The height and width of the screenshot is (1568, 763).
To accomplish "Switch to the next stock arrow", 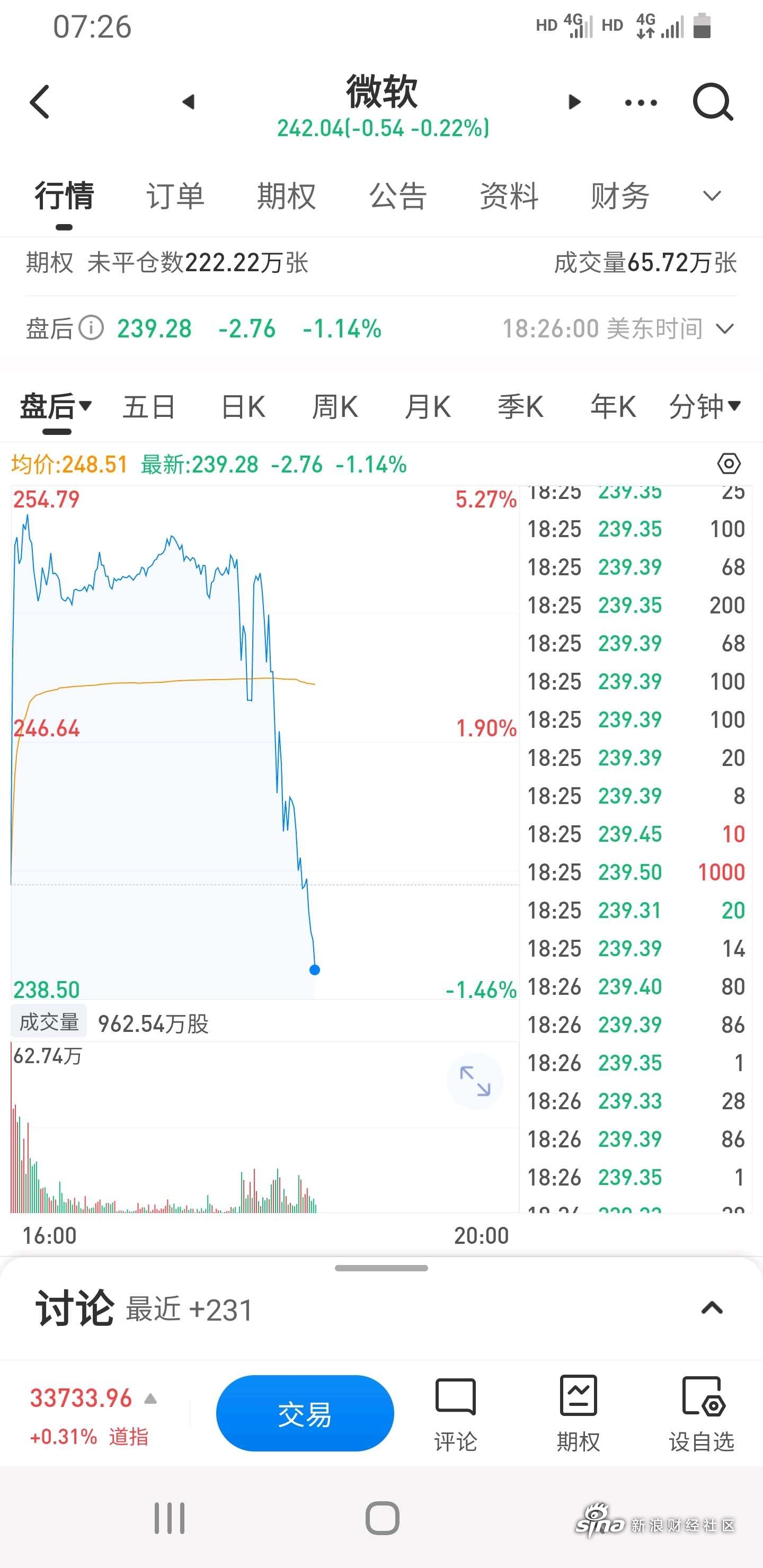I will (x=574, y=102).
